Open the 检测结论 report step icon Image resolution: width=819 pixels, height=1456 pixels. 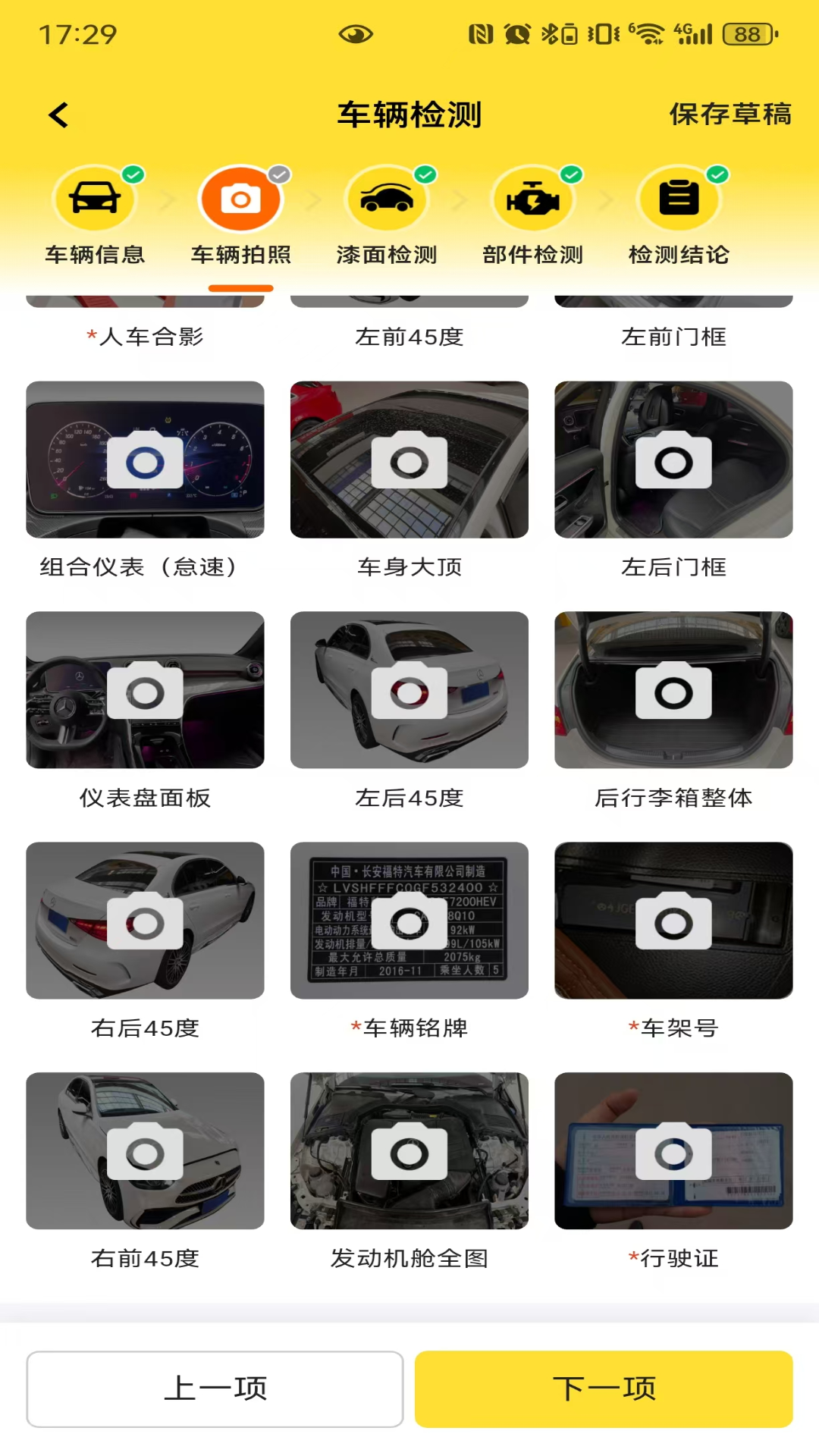click(x=679, y=199)
